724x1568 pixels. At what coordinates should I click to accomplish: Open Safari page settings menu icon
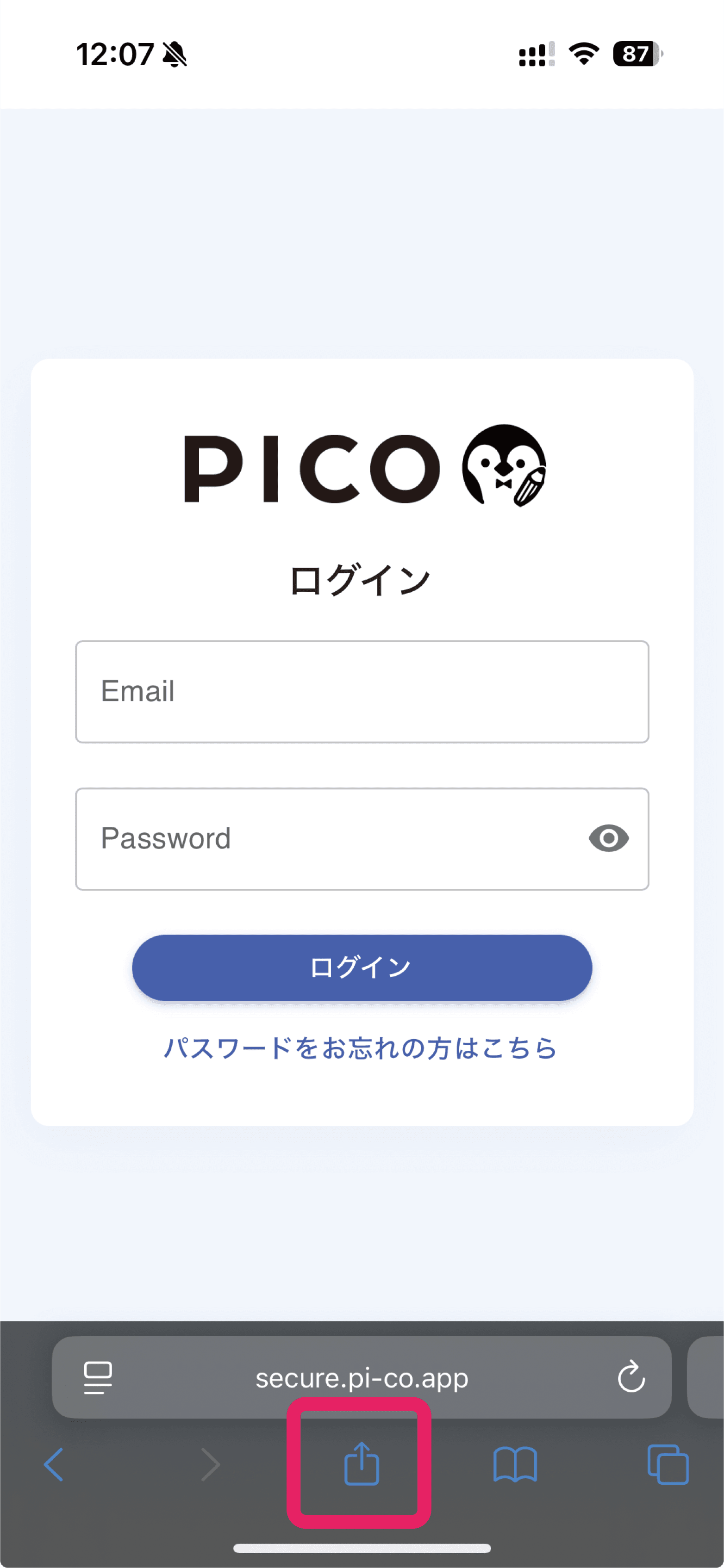(97, 1377)
